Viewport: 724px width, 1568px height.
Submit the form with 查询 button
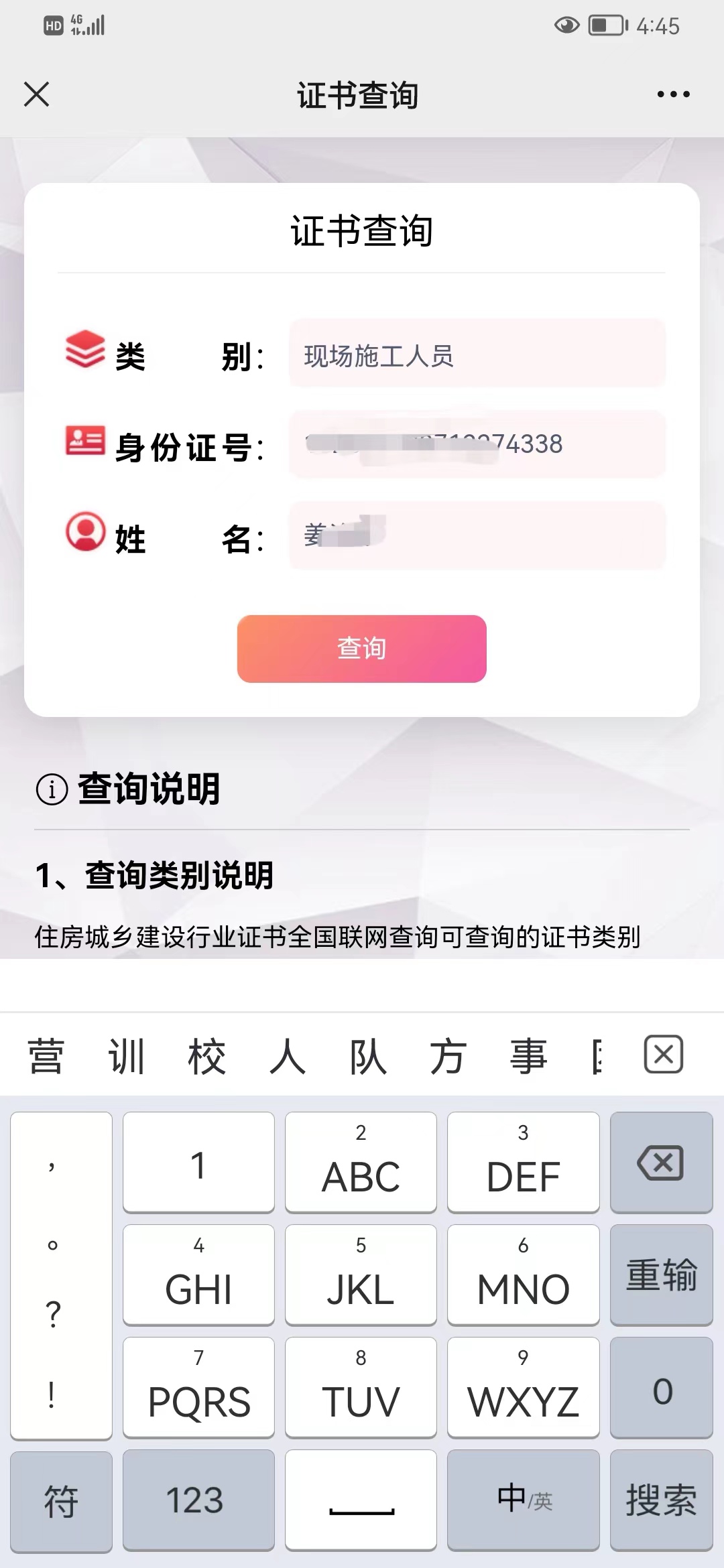click(361, 649)
